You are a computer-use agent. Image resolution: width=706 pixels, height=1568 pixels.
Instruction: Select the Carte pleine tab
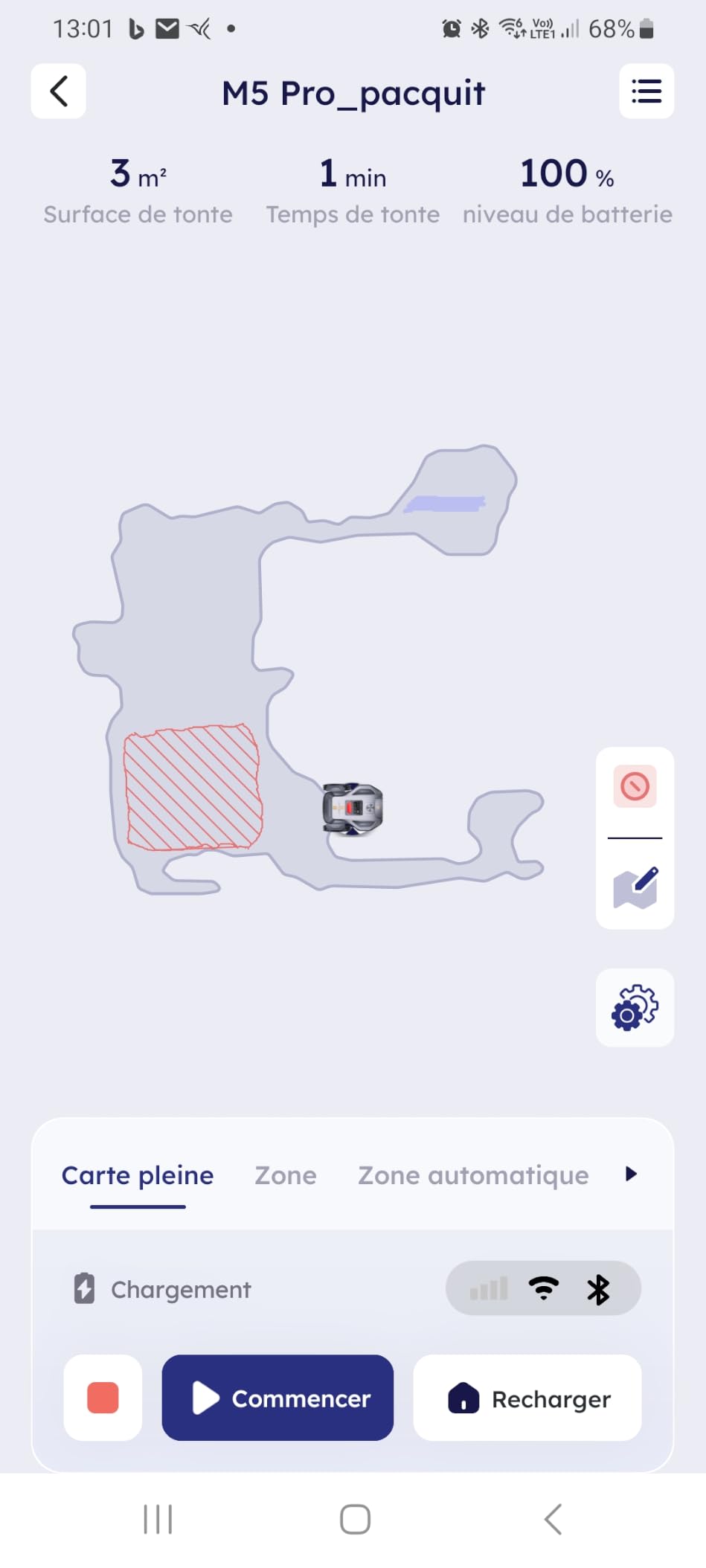(138, 1175)
